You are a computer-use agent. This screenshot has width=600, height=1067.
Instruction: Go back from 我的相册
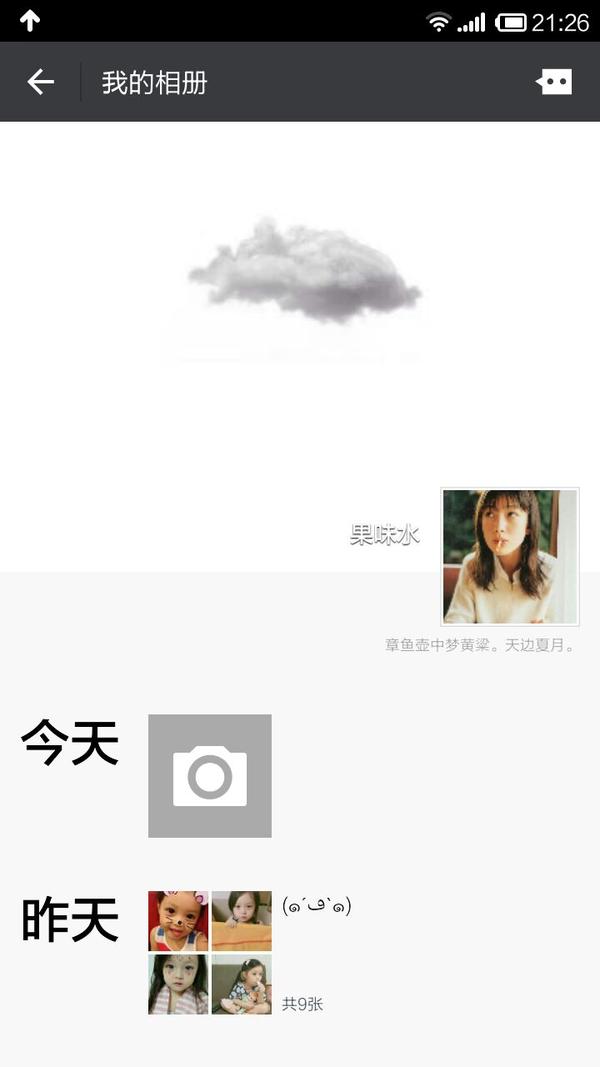tap(40, 82)
